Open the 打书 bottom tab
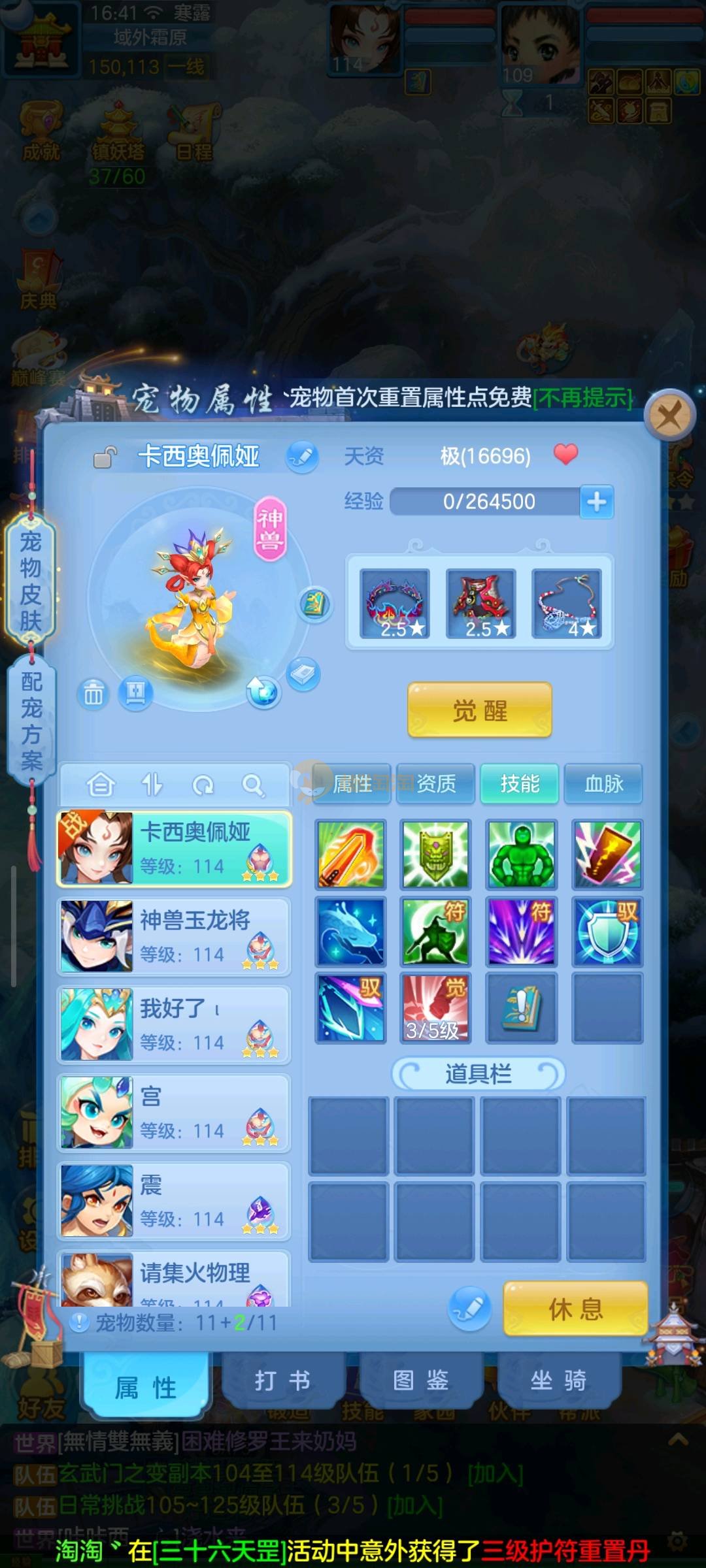The image size is (706, 1568). coord(282,1380)
